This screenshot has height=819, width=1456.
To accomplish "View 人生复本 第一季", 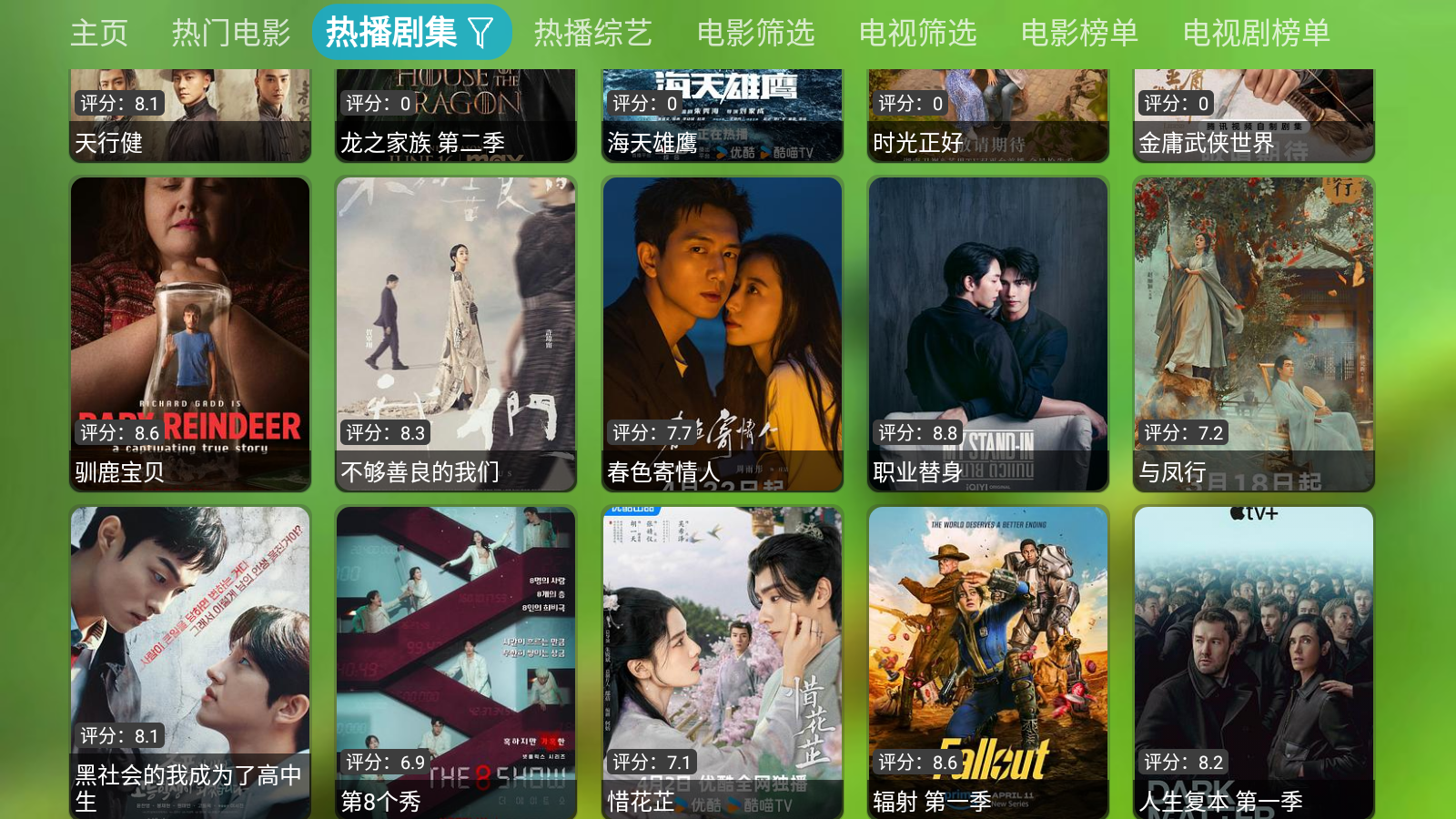I will coord(1254,662).
